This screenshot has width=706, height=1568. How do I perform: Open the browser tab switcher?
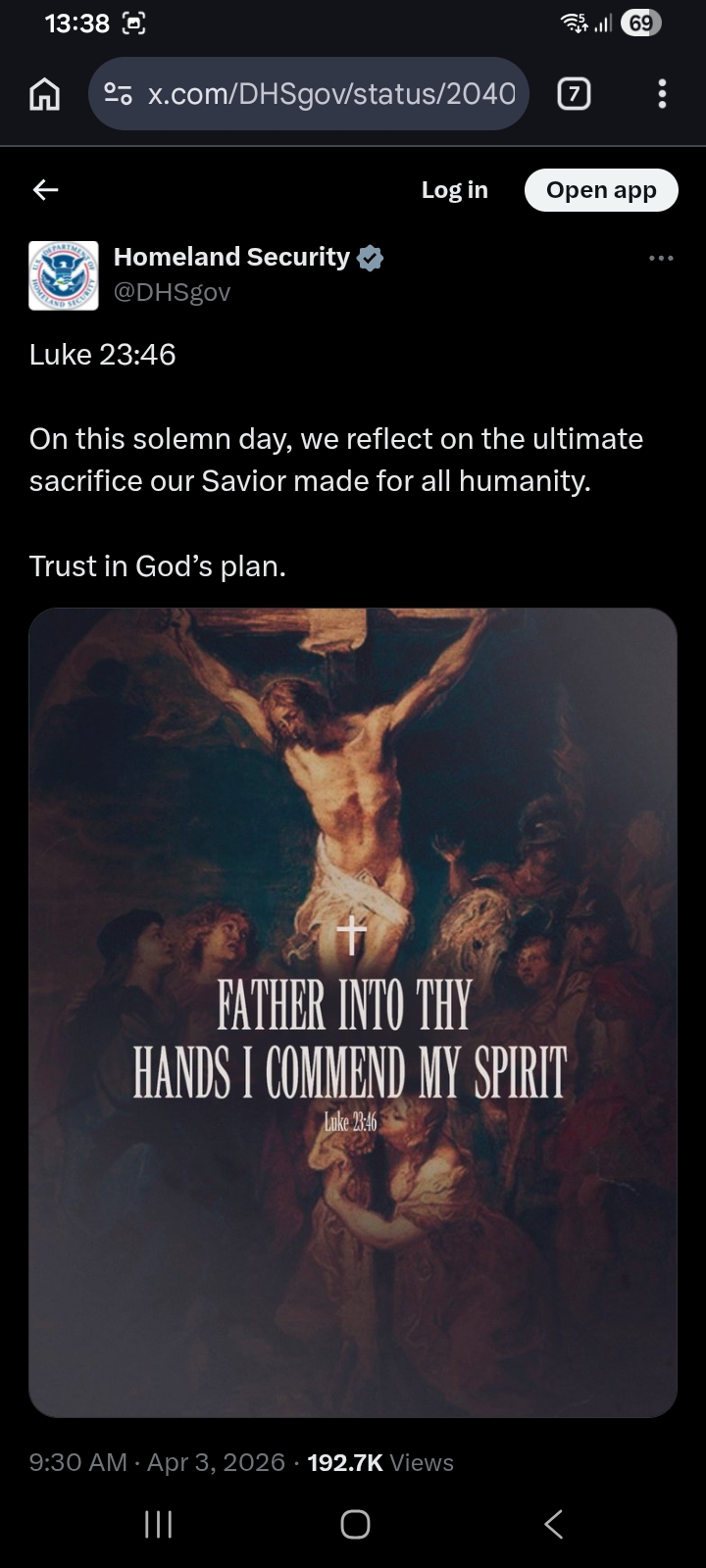coord(574,94)
